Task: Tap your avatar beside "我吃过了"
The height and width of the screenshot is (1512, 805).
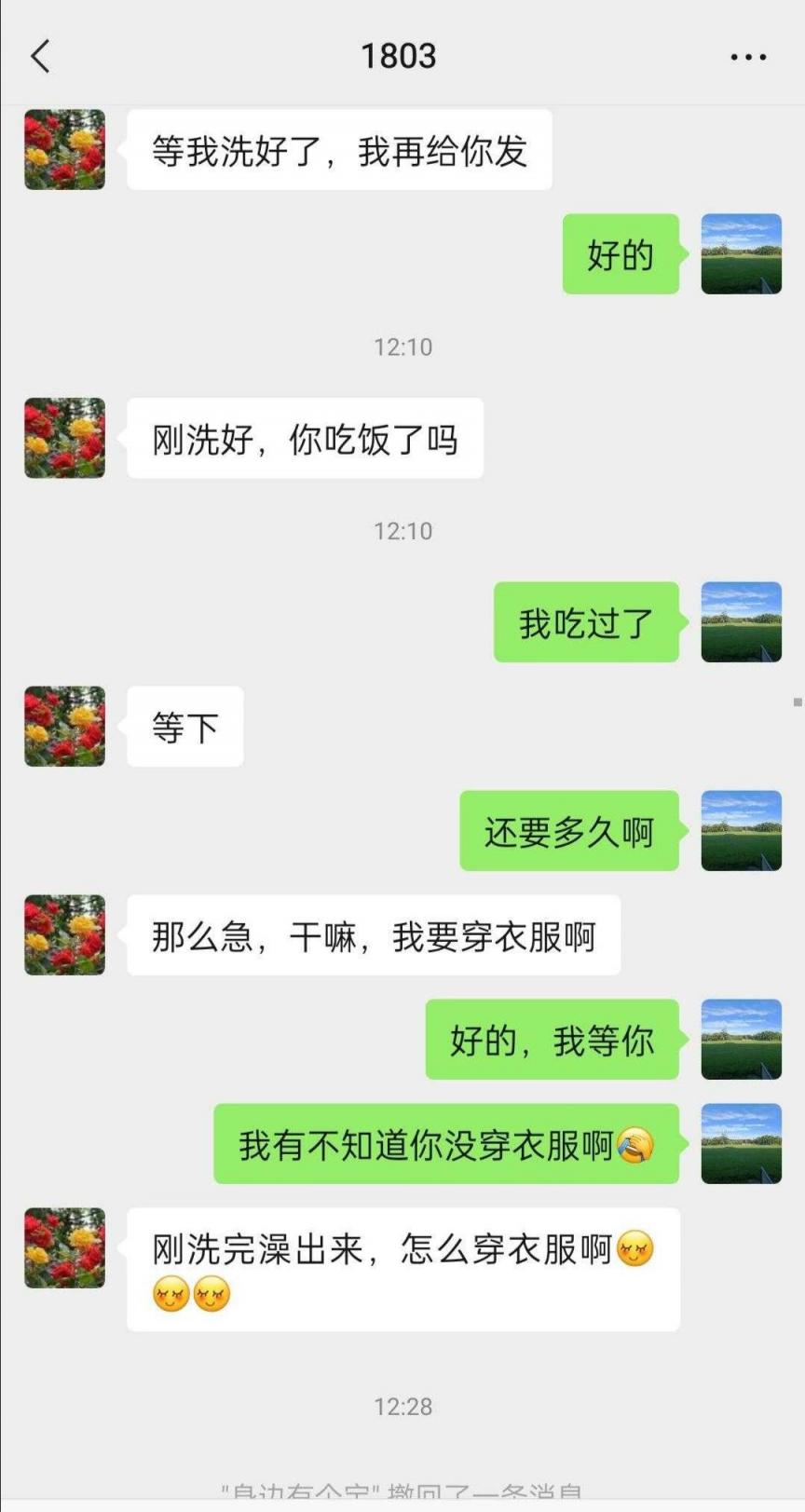Action: click(742, 622)
